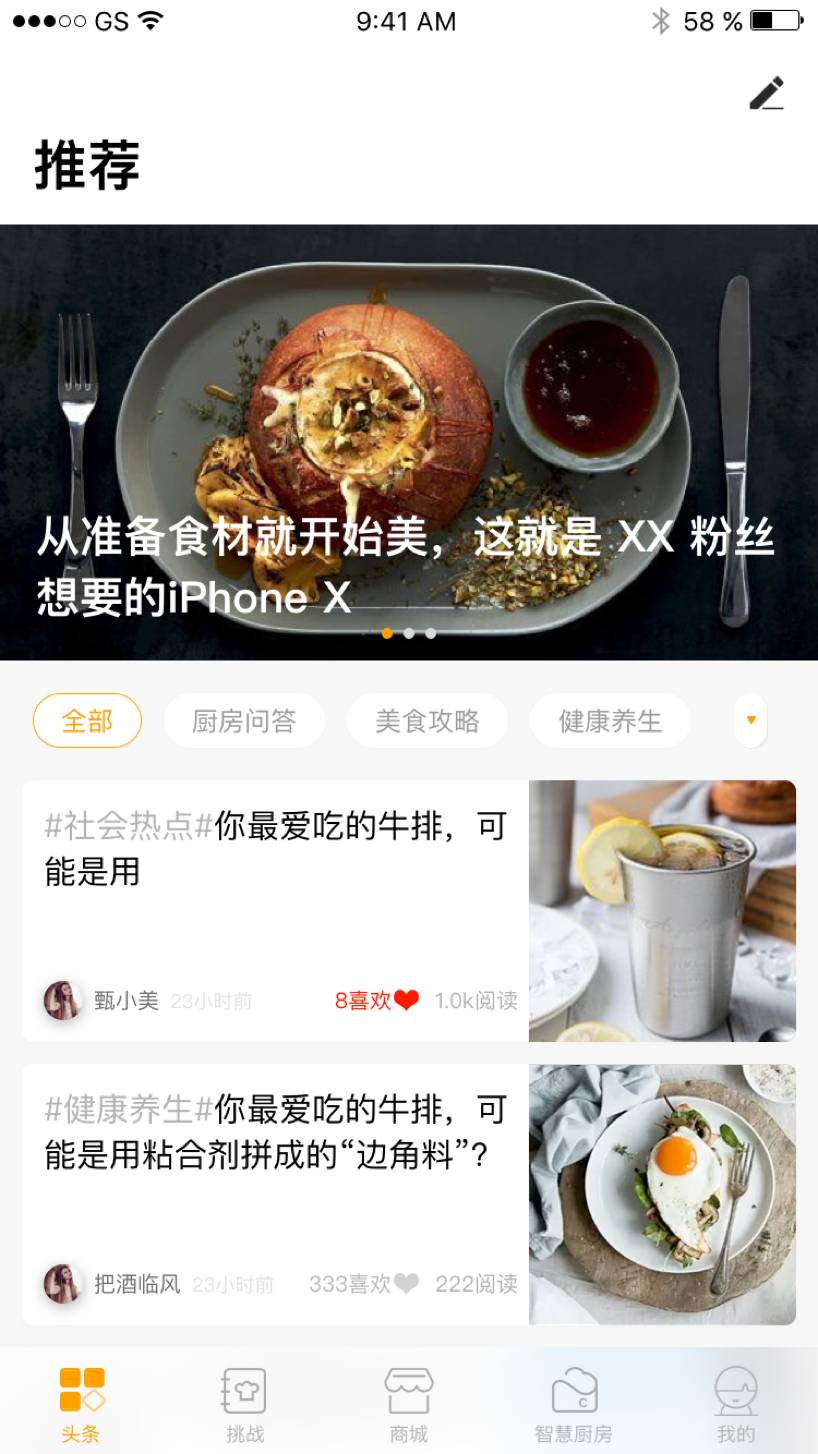Open author 甄小美's avatar

pyautogui.click(x=62, y=1000)
